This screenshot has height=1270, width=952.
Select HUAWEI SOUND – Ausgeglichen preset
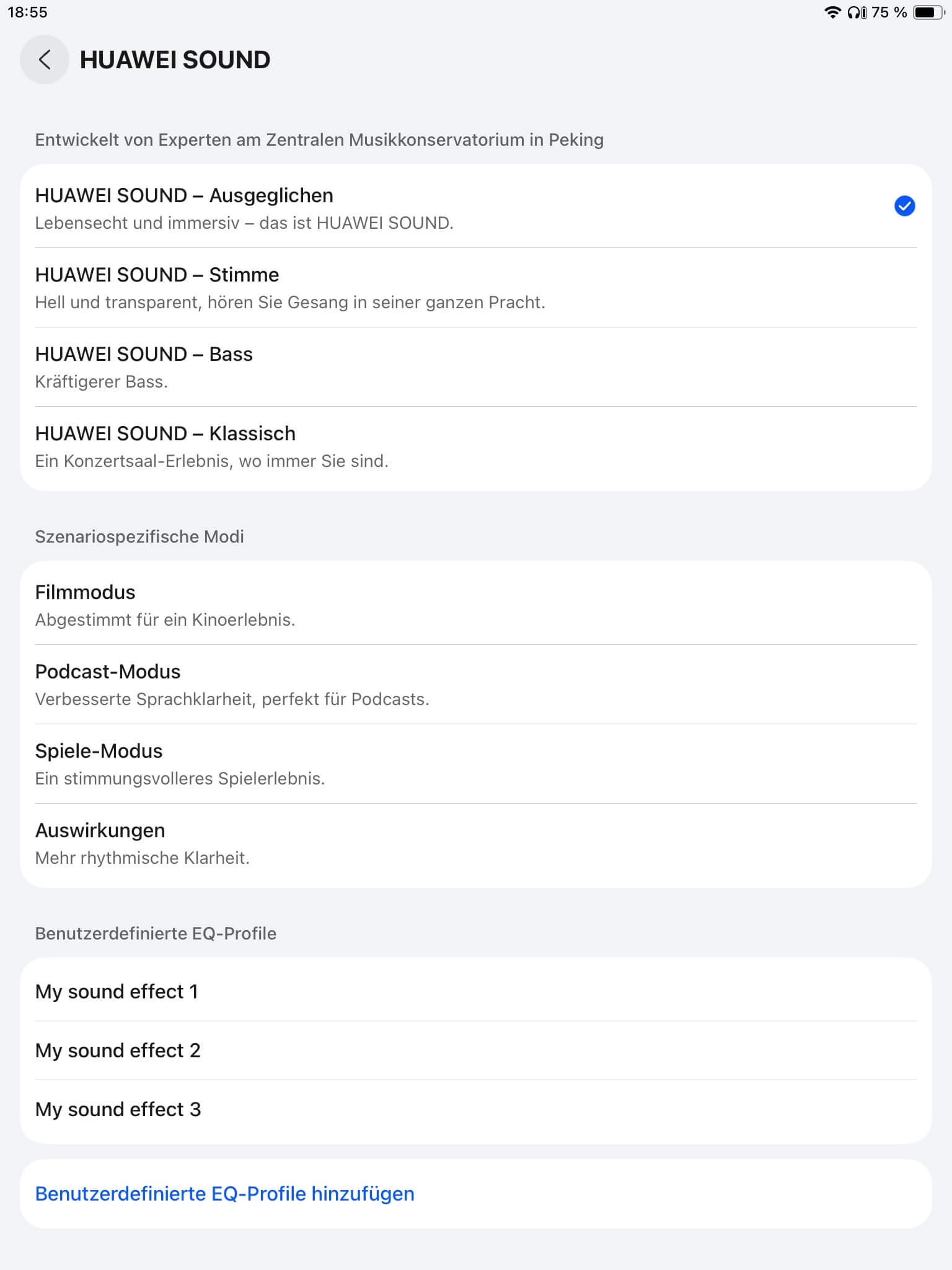coord(475,208)
